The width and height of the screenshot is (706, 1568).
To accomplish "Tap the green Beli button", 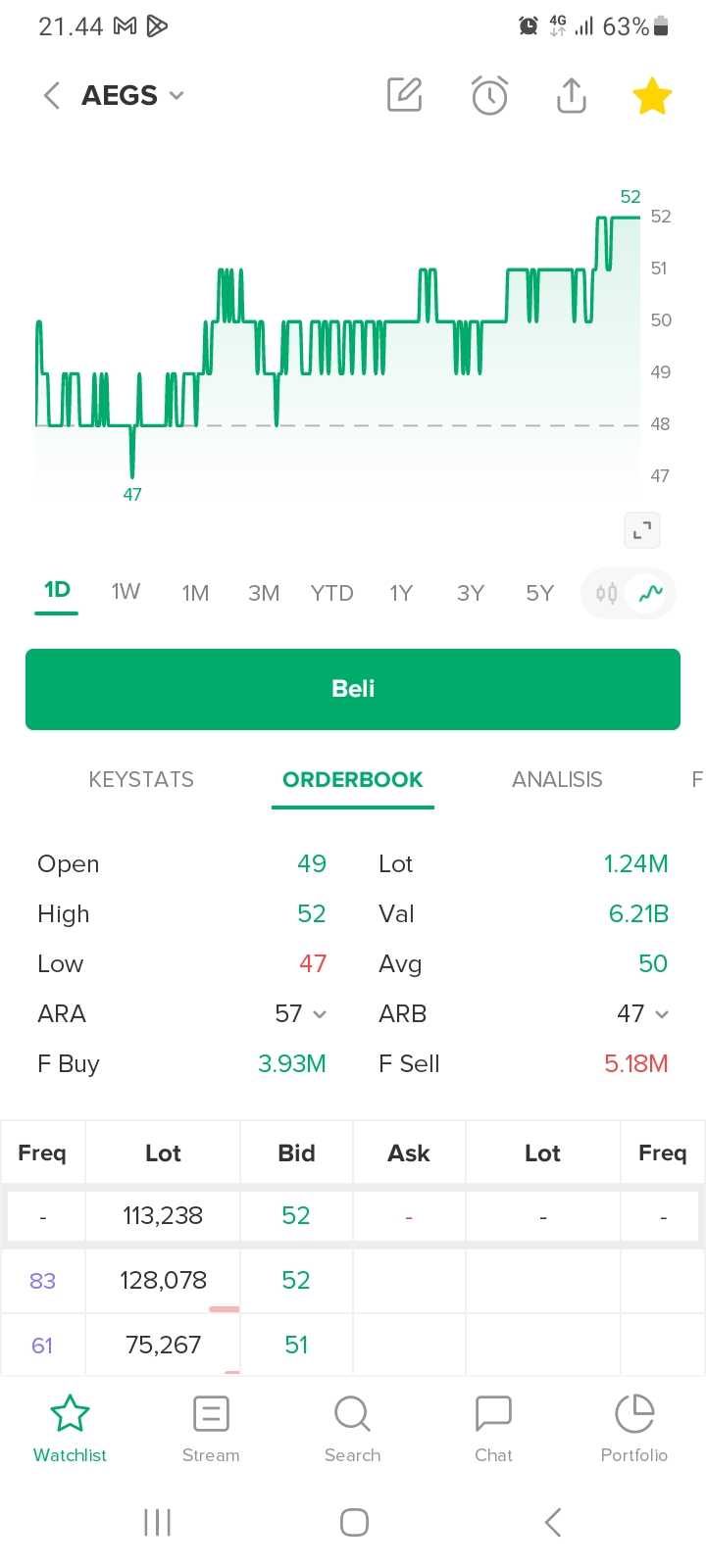I will click(353, 689).
